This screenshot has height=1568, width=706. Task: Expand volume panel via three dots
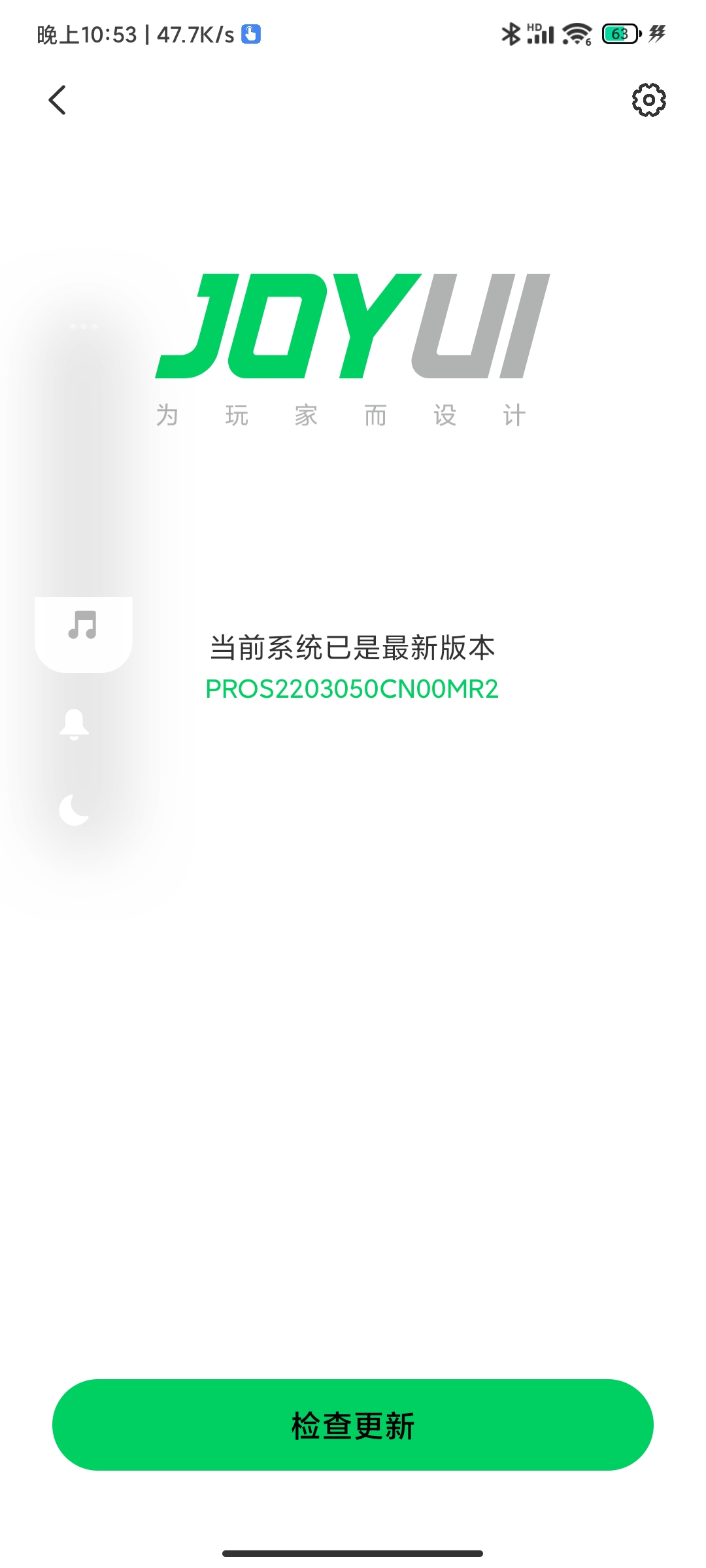pyautogui.click(x=84, y=326)
